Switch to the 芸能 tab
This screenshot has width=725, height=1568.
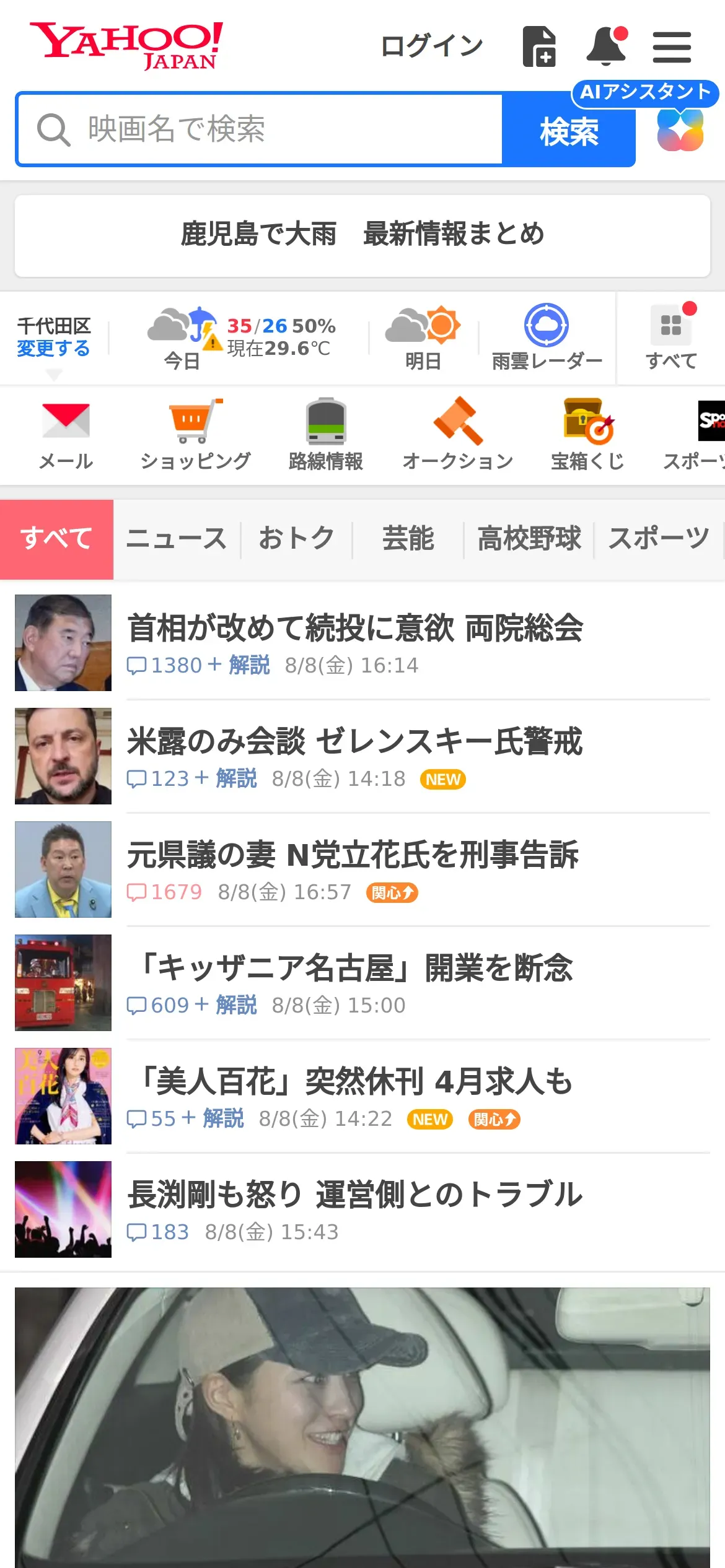click(x=408, y=538)
